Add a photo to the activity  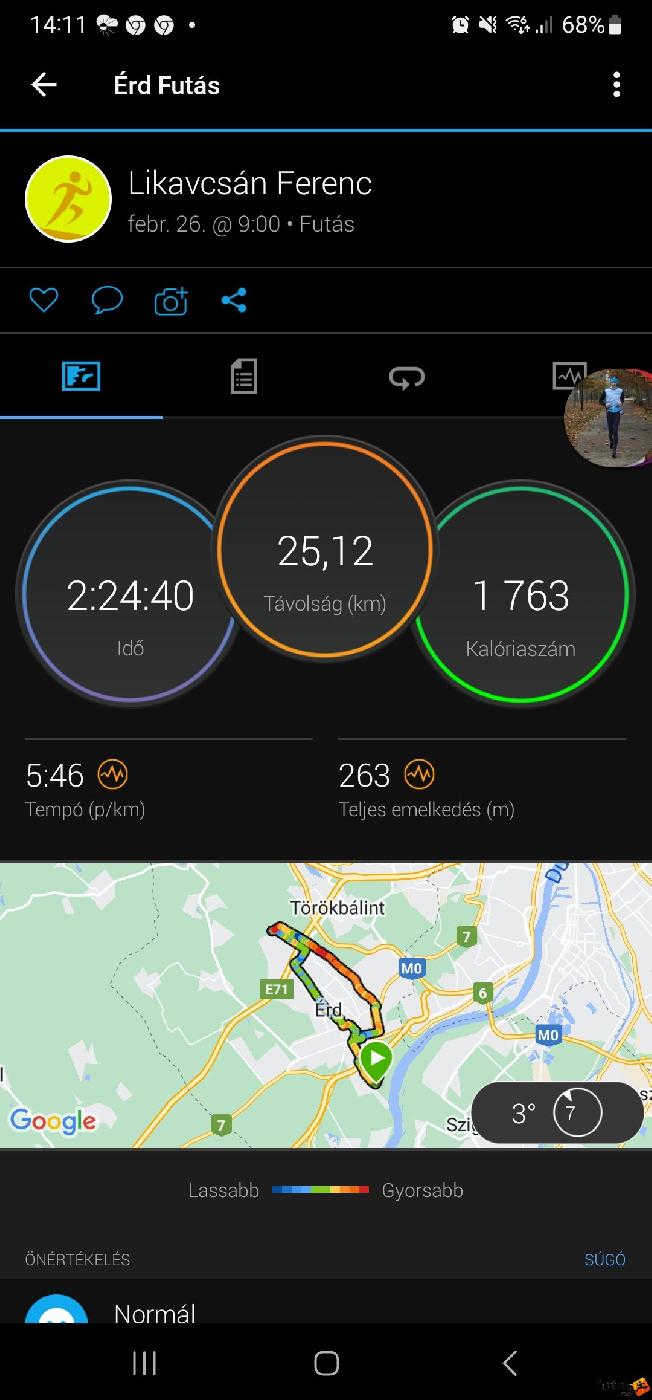(x=171, y=300)
